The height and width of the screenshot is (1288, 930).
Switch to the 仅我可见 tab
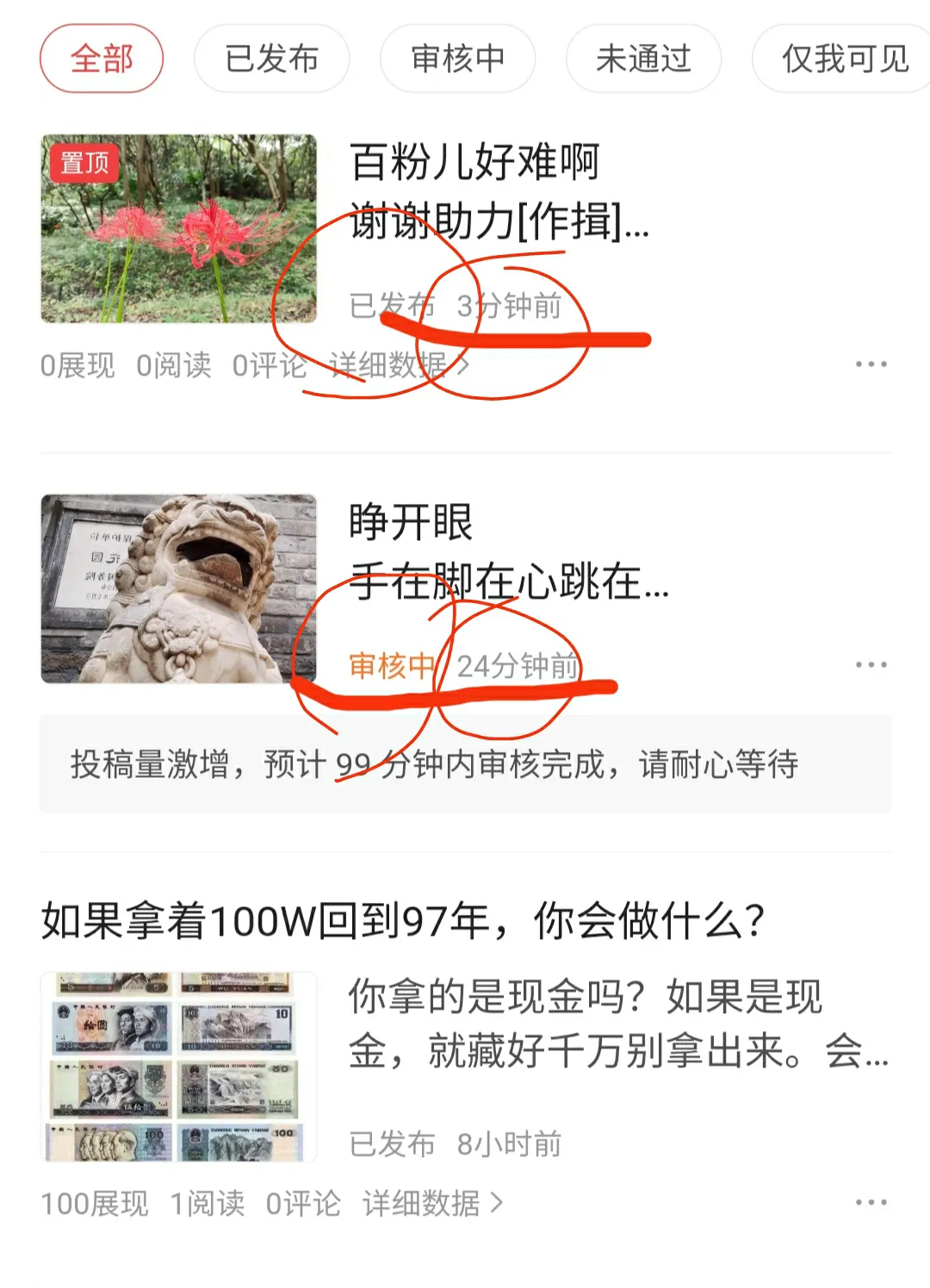click(x=844, y=59)
